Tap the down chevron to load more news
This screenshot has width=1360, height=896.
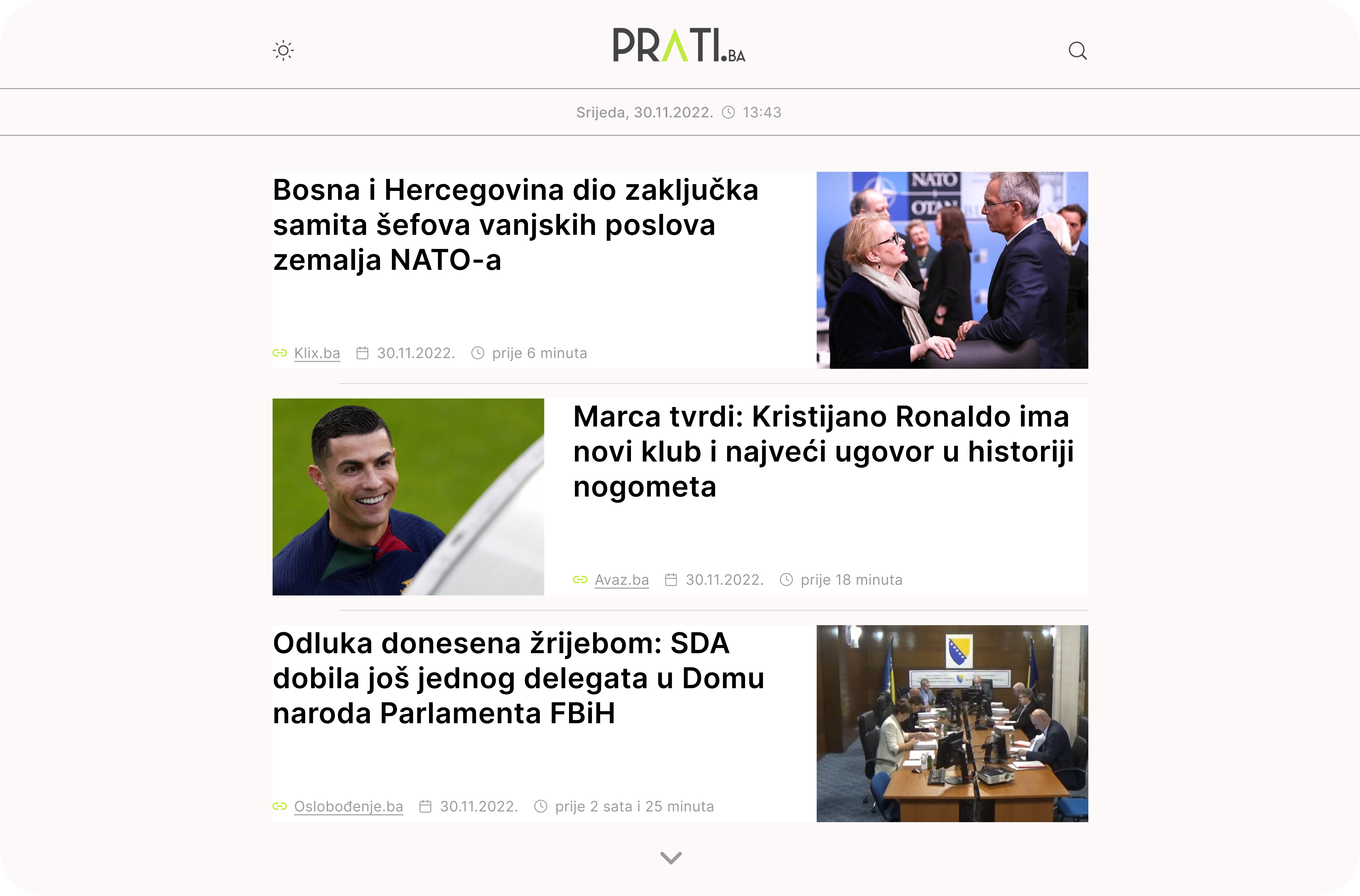pyautogui.click(x=671, y=858)
